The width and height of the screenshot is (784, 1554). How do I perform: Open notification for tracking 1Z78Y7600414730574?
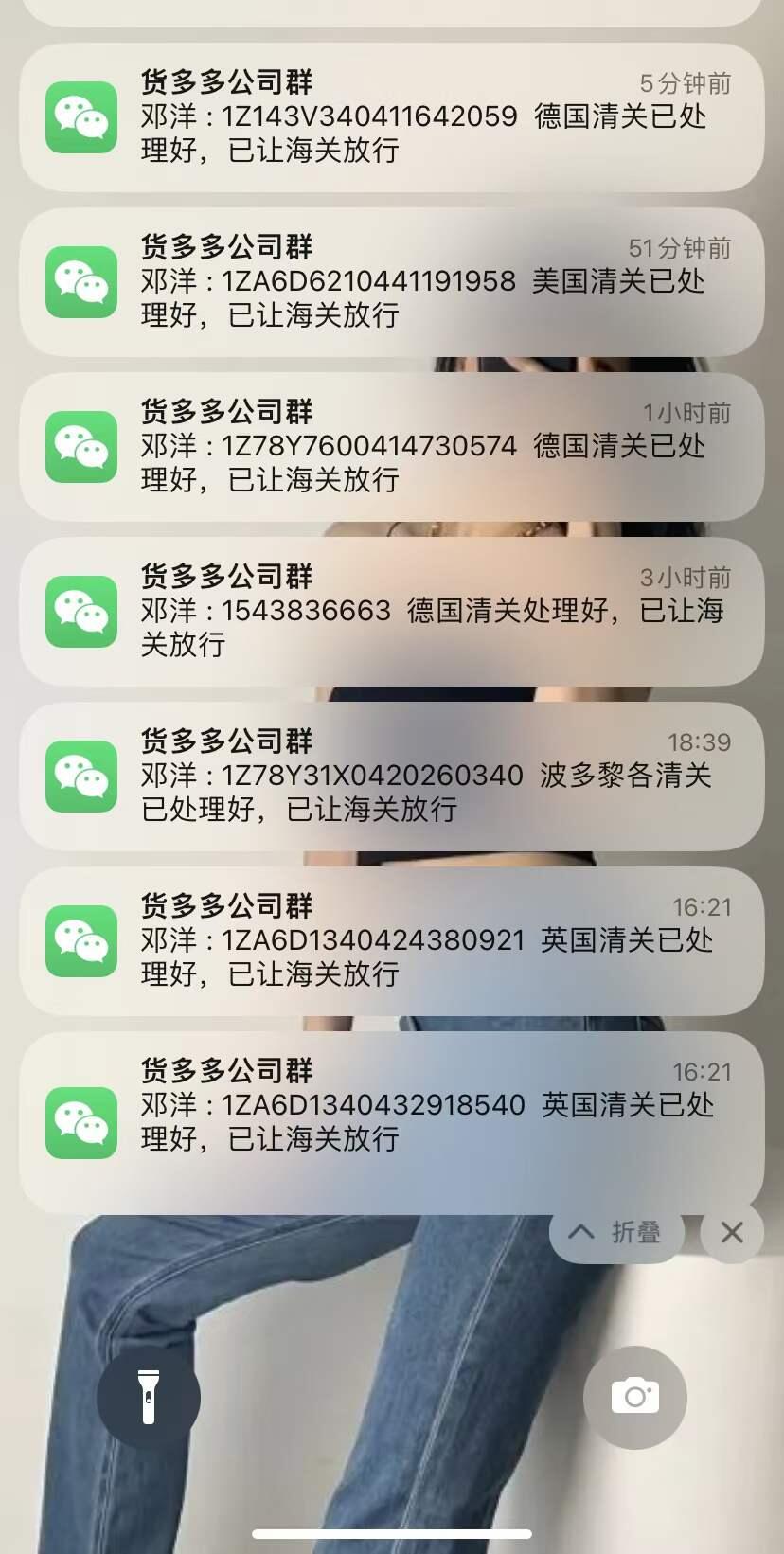391,447
